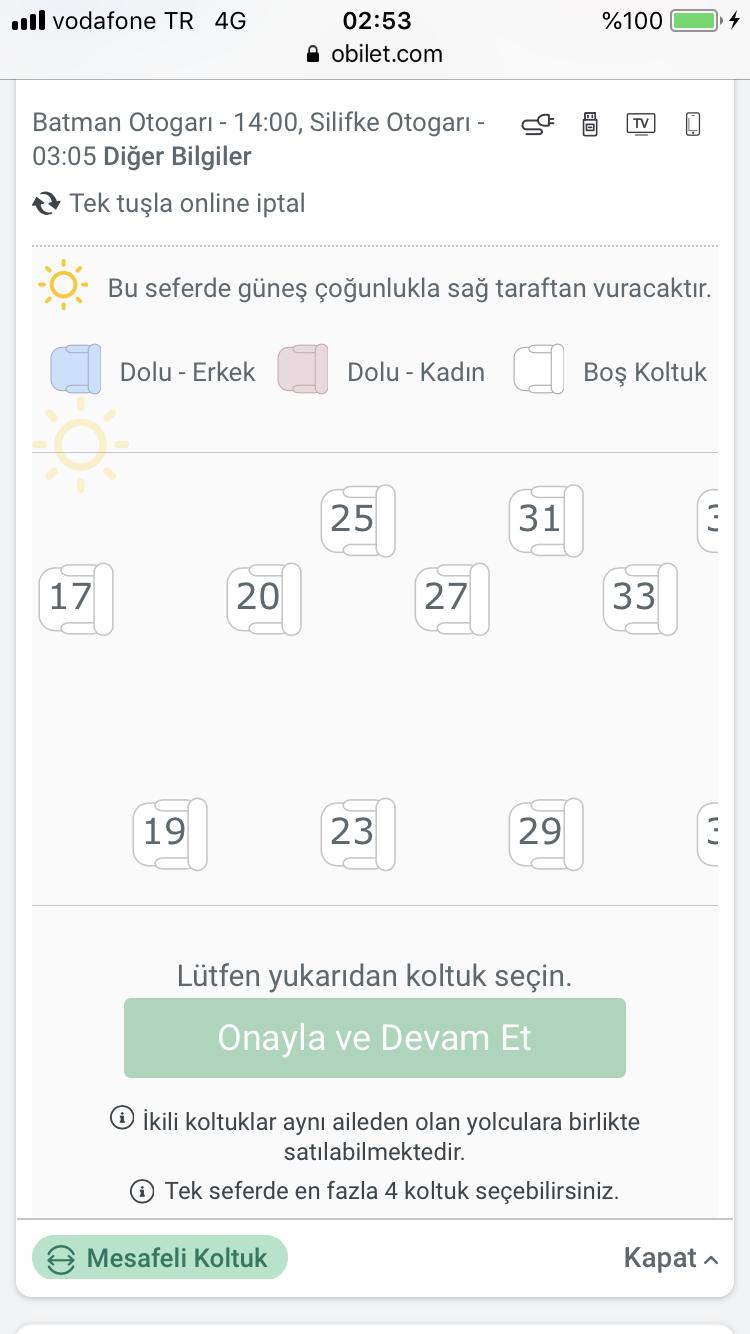Choose seat number 17
Screen dimensions: 750x1334
(76, 598)
